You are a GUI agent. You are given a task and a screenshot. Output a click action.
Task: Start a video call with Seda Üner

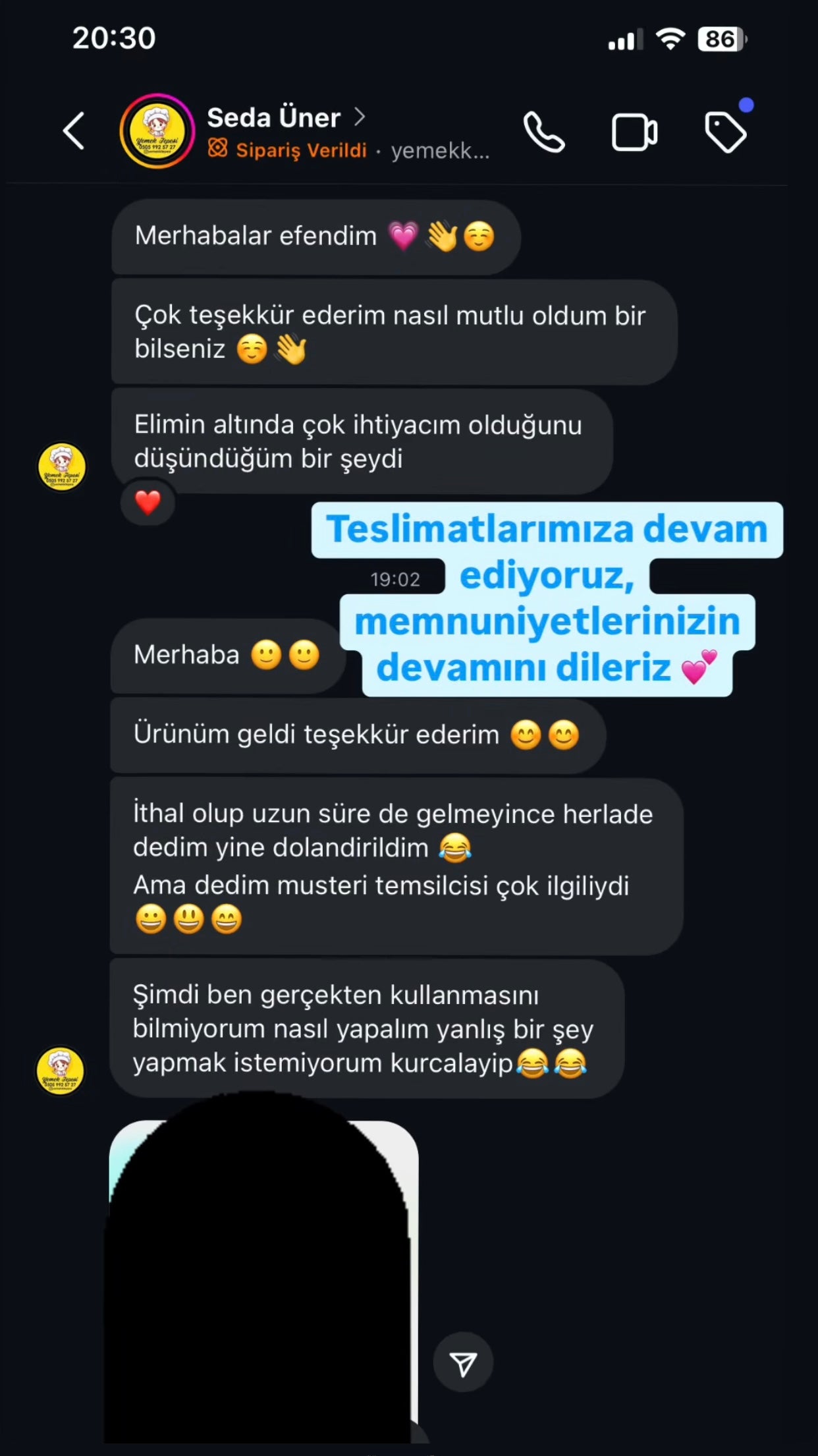pyautogui.click(x=634, y=132)
